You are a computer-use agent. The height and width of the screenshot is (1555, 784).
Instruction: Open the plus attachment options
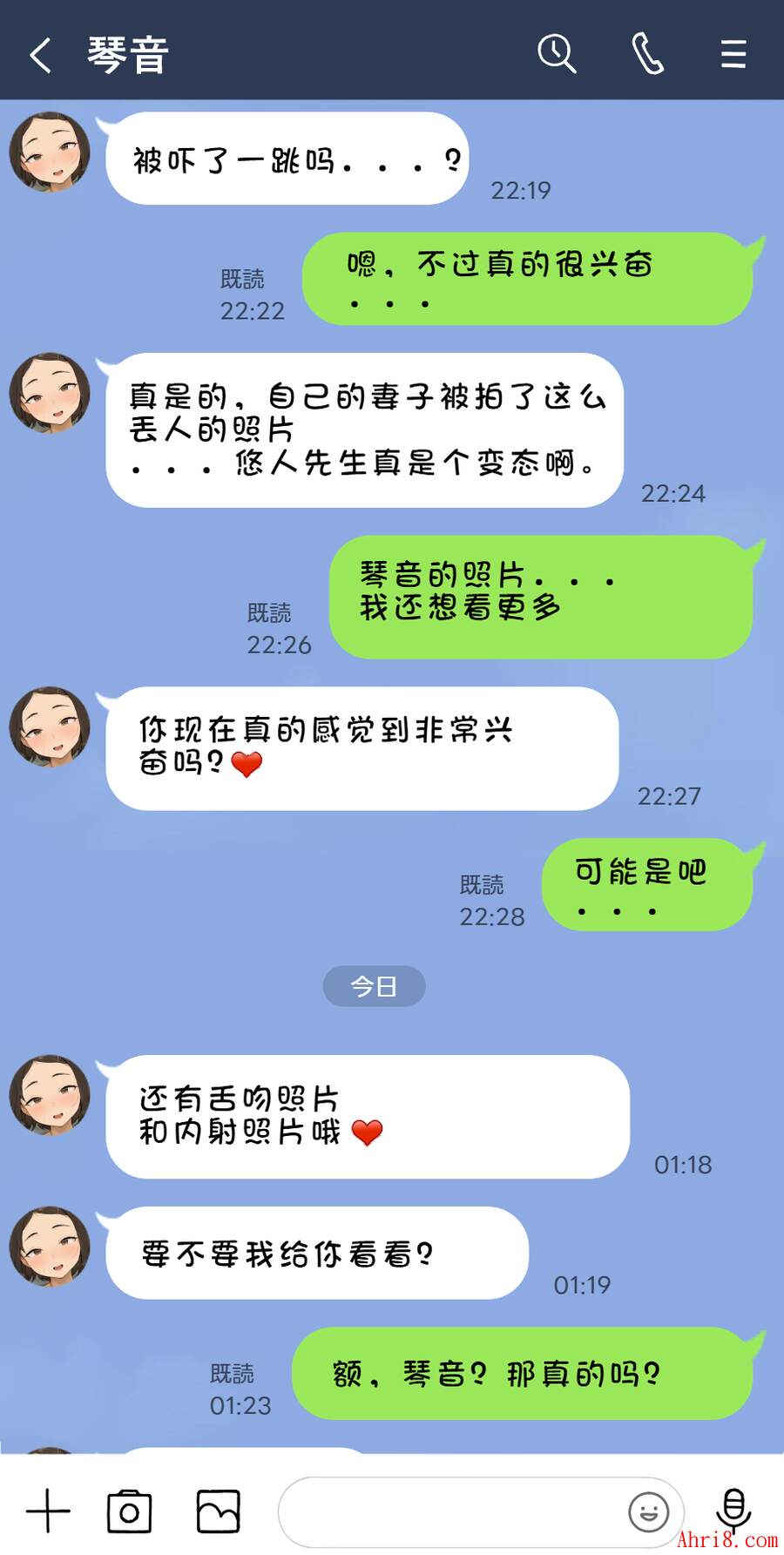tap(48, 1511)
